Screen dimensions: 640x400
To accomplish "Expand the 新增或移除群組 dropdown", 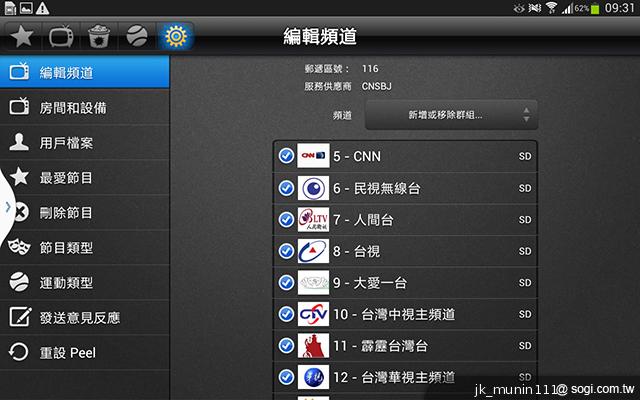I will 451,115.
